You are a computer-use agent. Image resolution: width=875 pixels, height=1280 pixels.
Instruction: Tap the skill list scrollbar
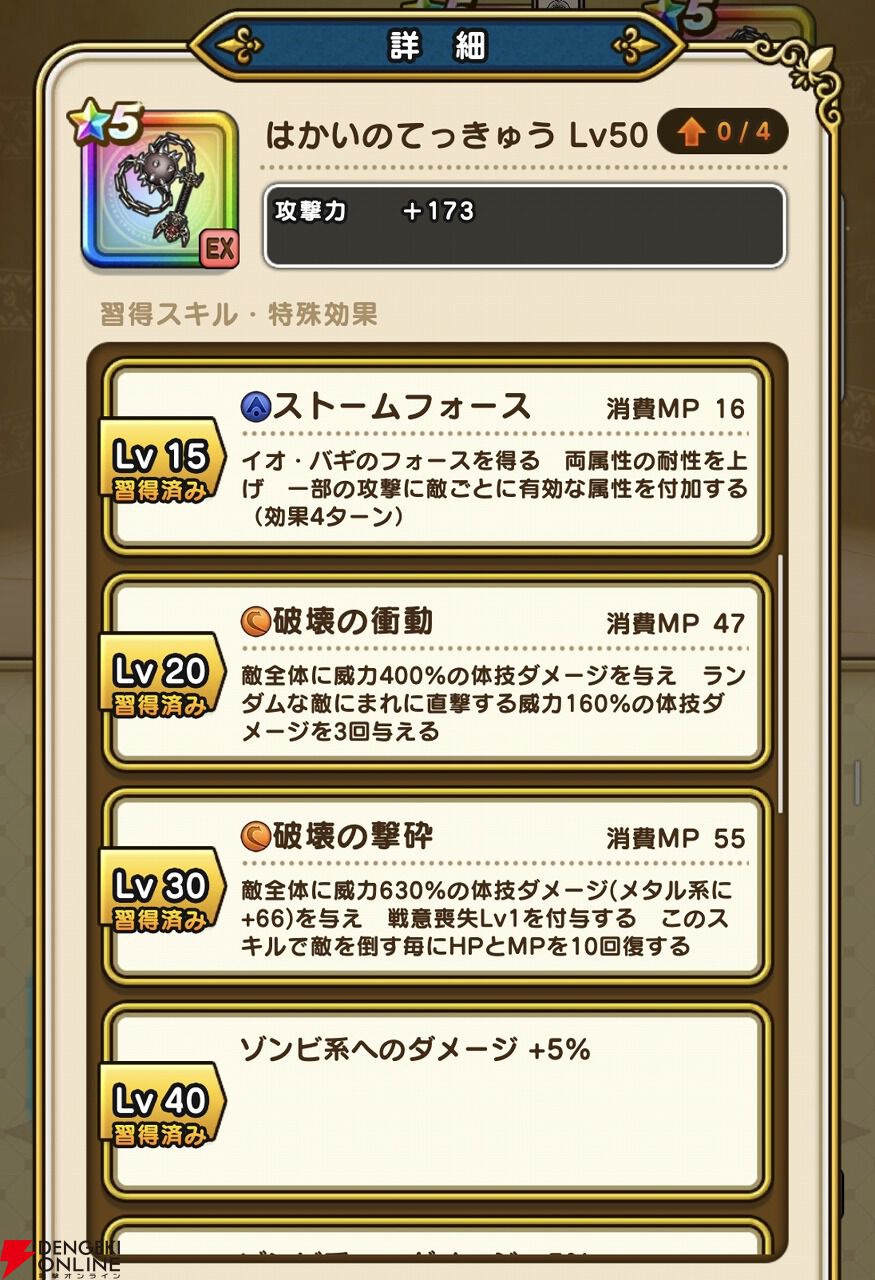pyautogui.click(x=781, y=683)
